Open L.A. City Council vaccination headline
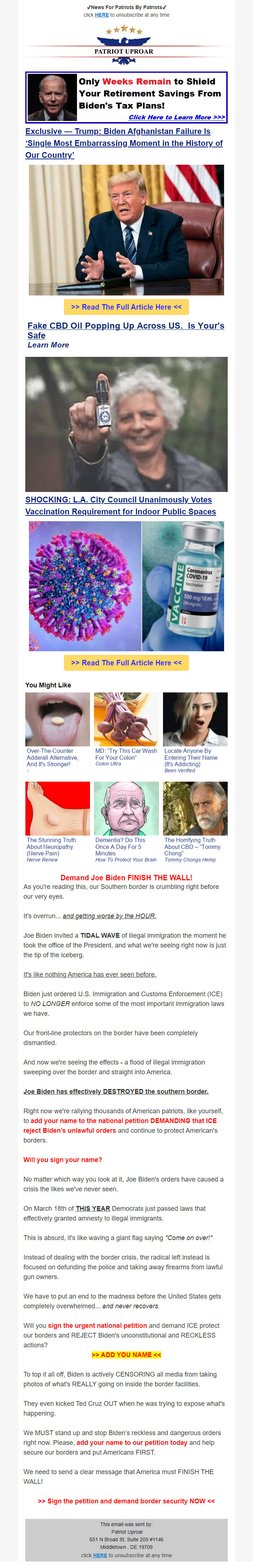253x1568 pixels. point(120,505)
